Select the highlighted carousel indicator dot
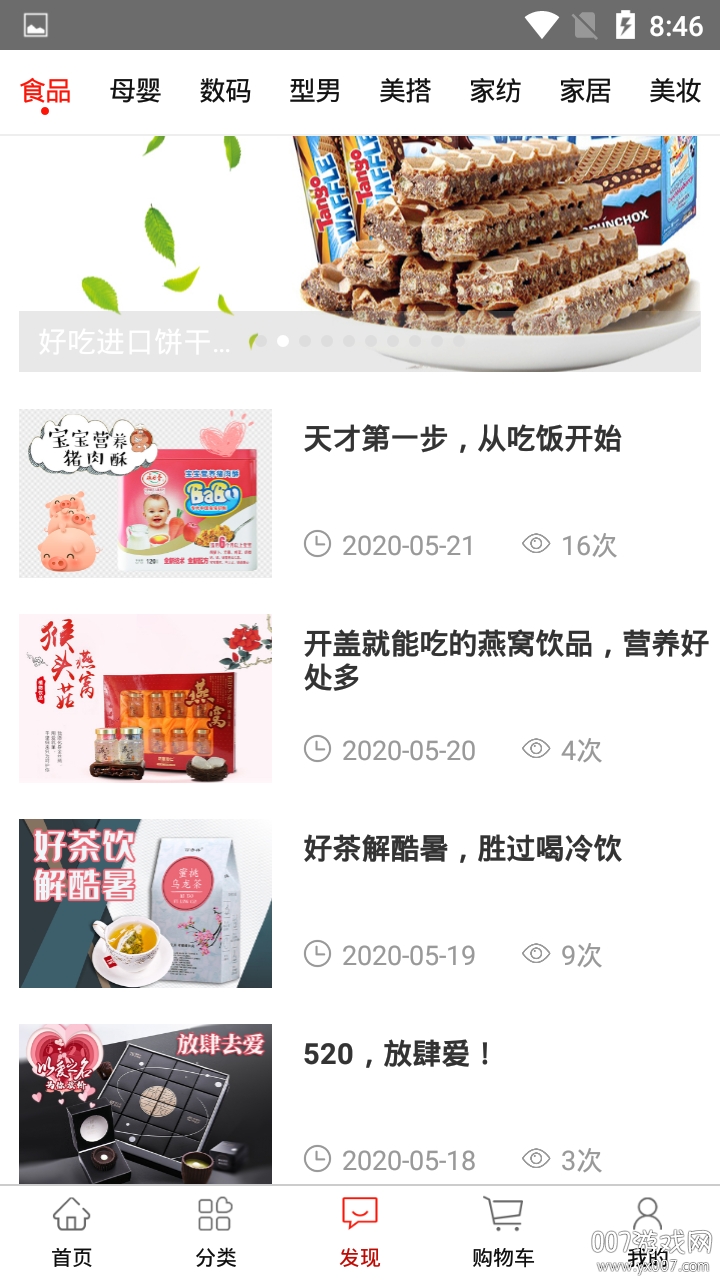 click(283, 341)
